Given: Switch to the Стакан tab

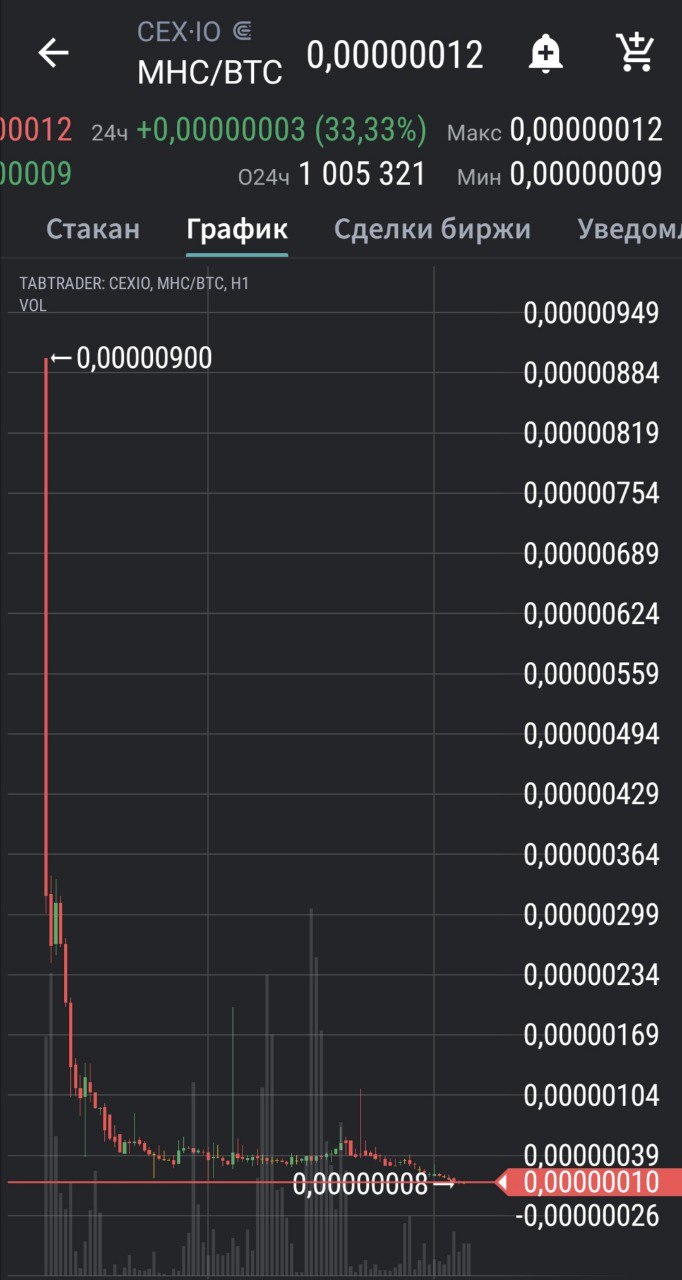Looking at the screenshot, I should (x=93, y=229).
